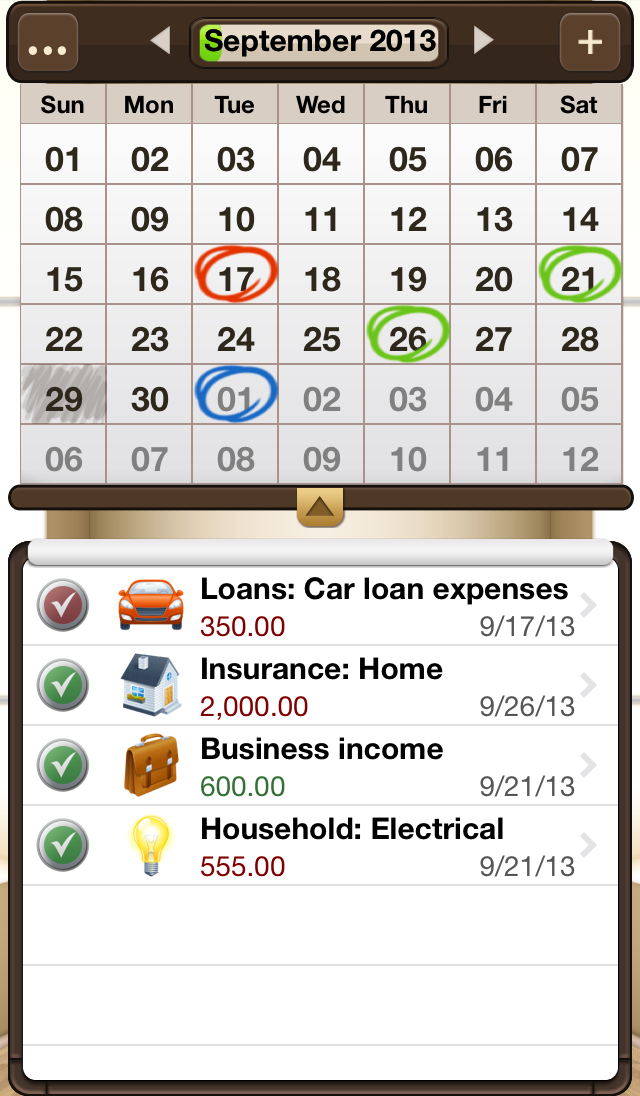Open the Car loan expenses entry

[321, 605]
